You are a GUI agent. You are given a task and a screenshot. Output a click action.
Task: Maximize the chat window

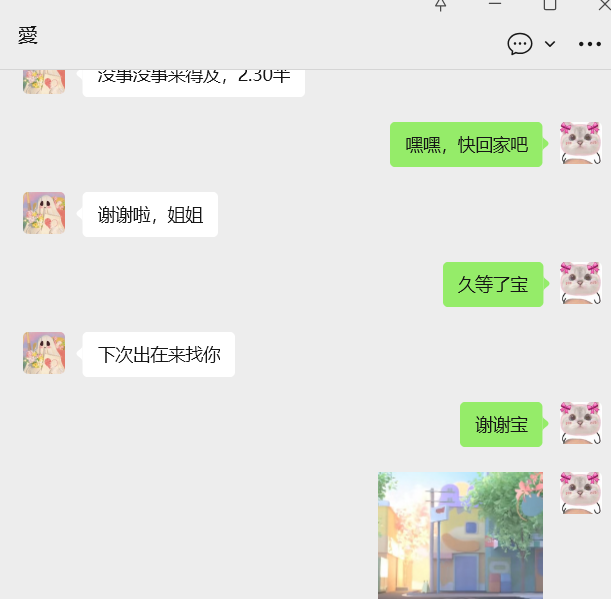tap(549, 4)
